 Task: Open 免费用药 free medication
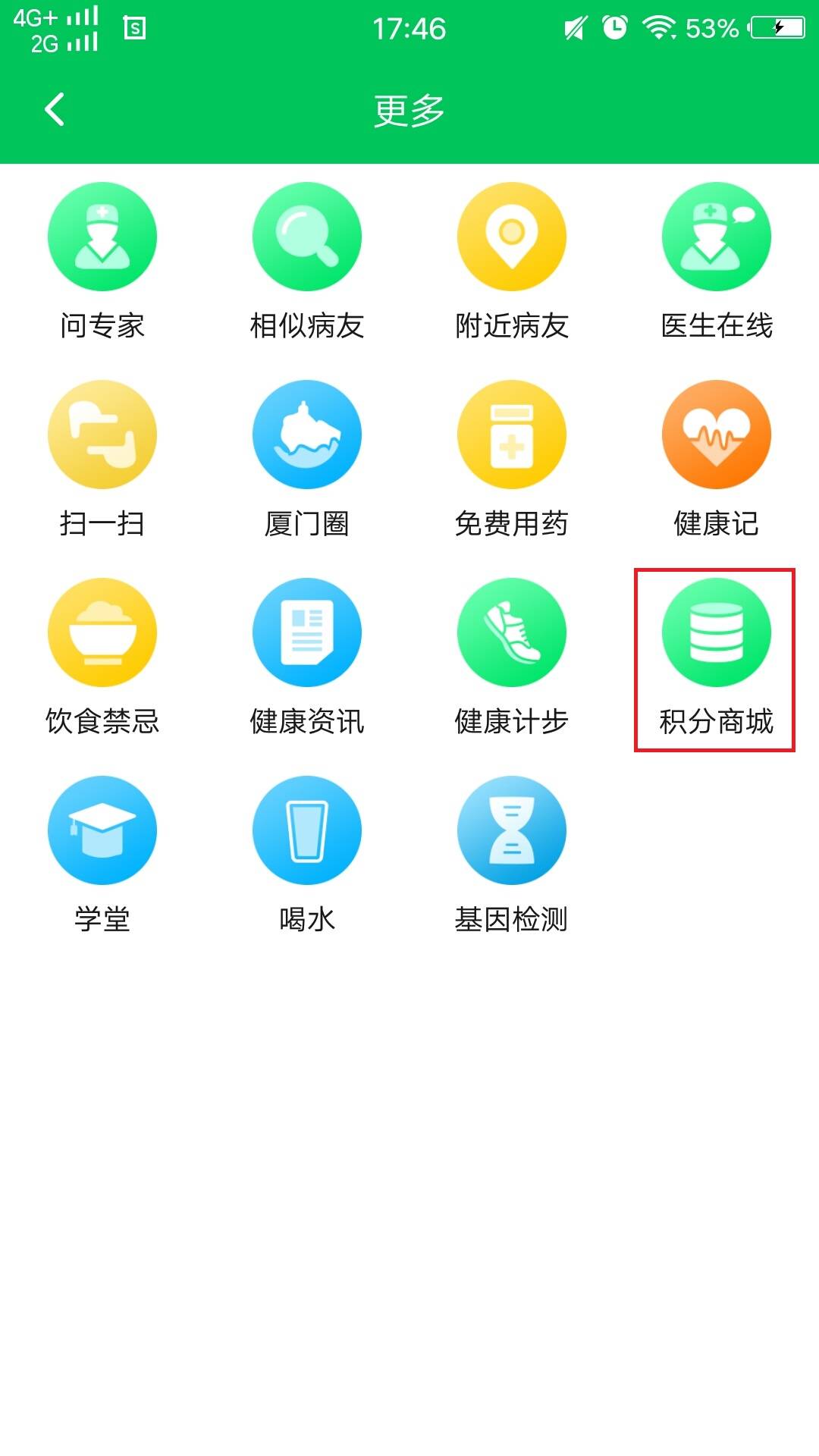click(x=512, y=435)
